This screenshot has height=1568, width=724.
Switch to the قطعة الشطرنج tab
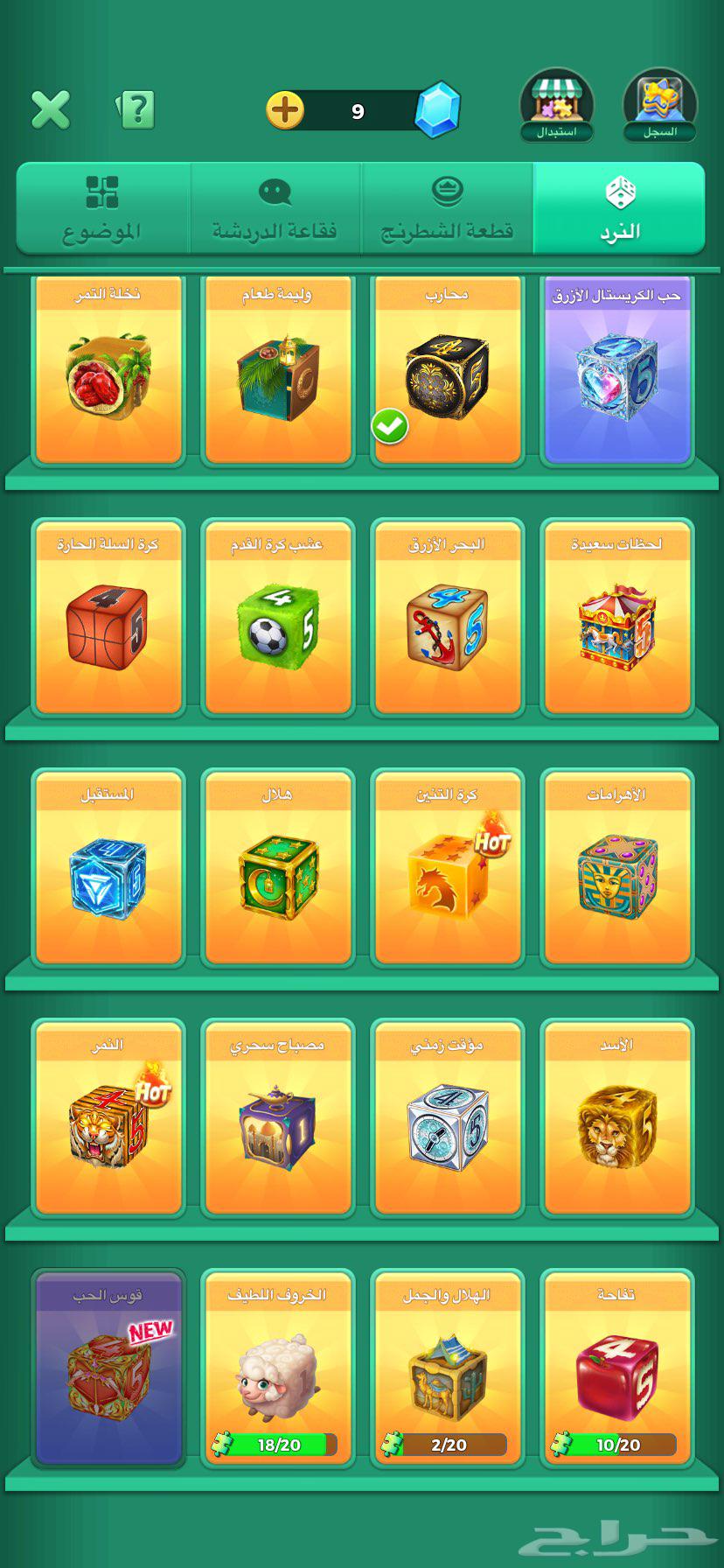(x=447, y=209)
